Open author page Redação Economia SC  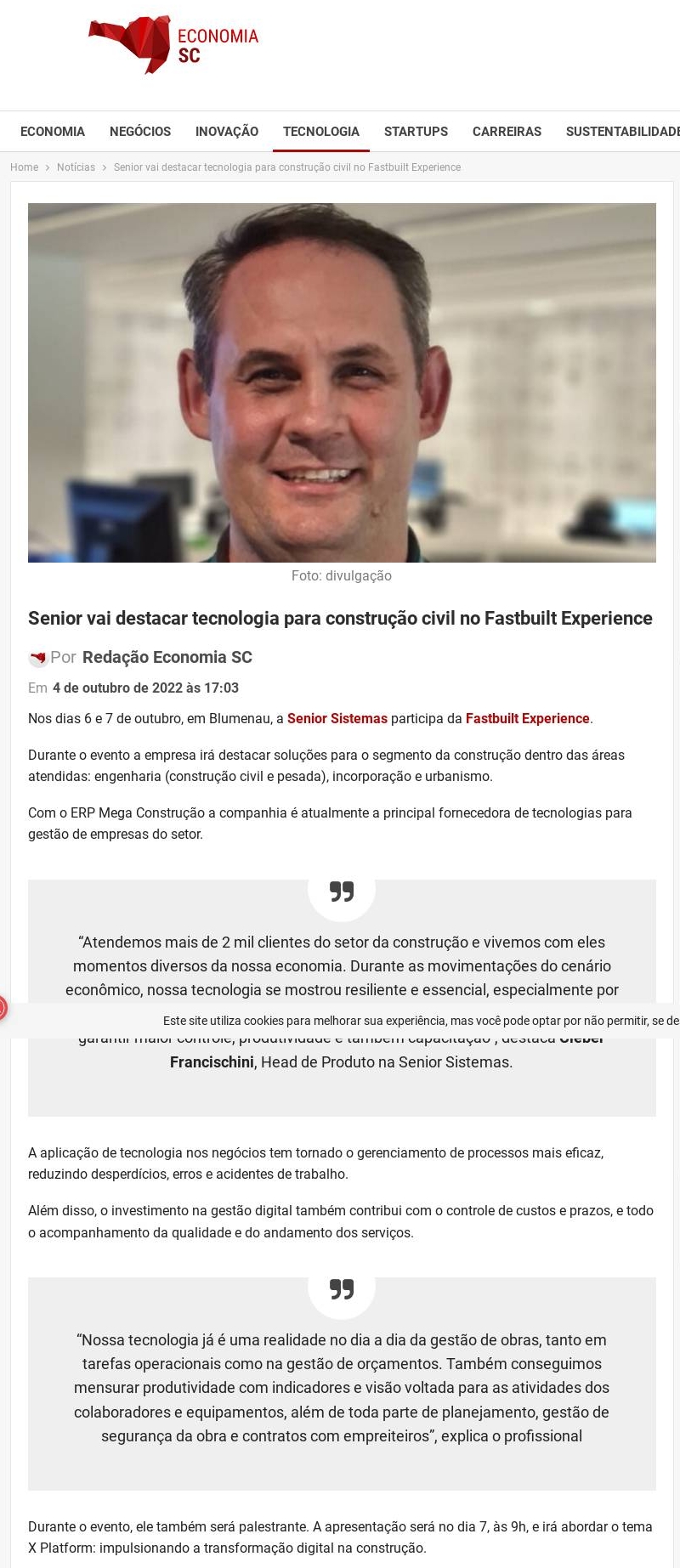pos(167,657)
